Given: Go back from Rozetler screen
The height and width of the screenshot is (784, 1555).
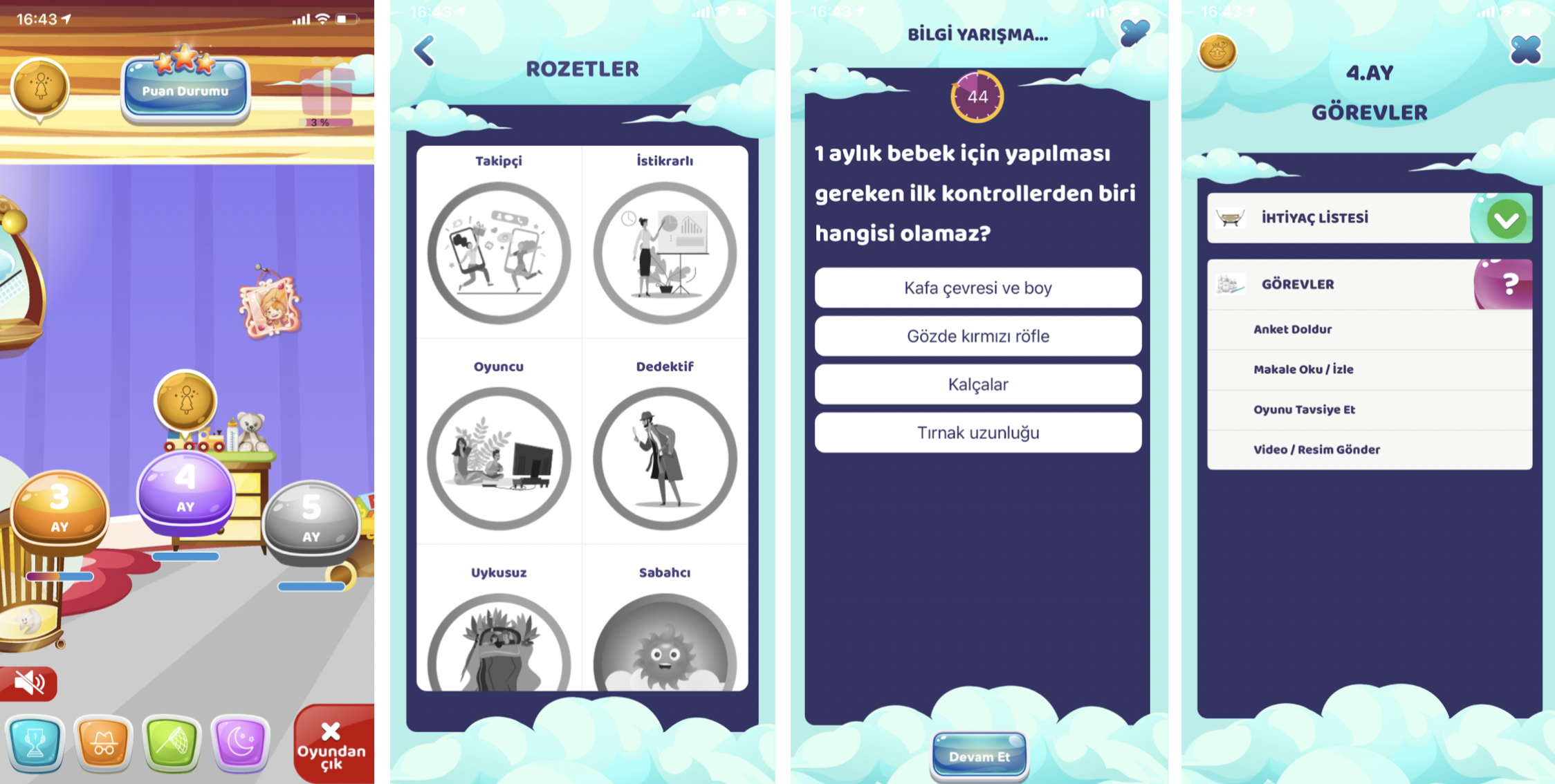Looking at the screenshot, I should (424, 50).
